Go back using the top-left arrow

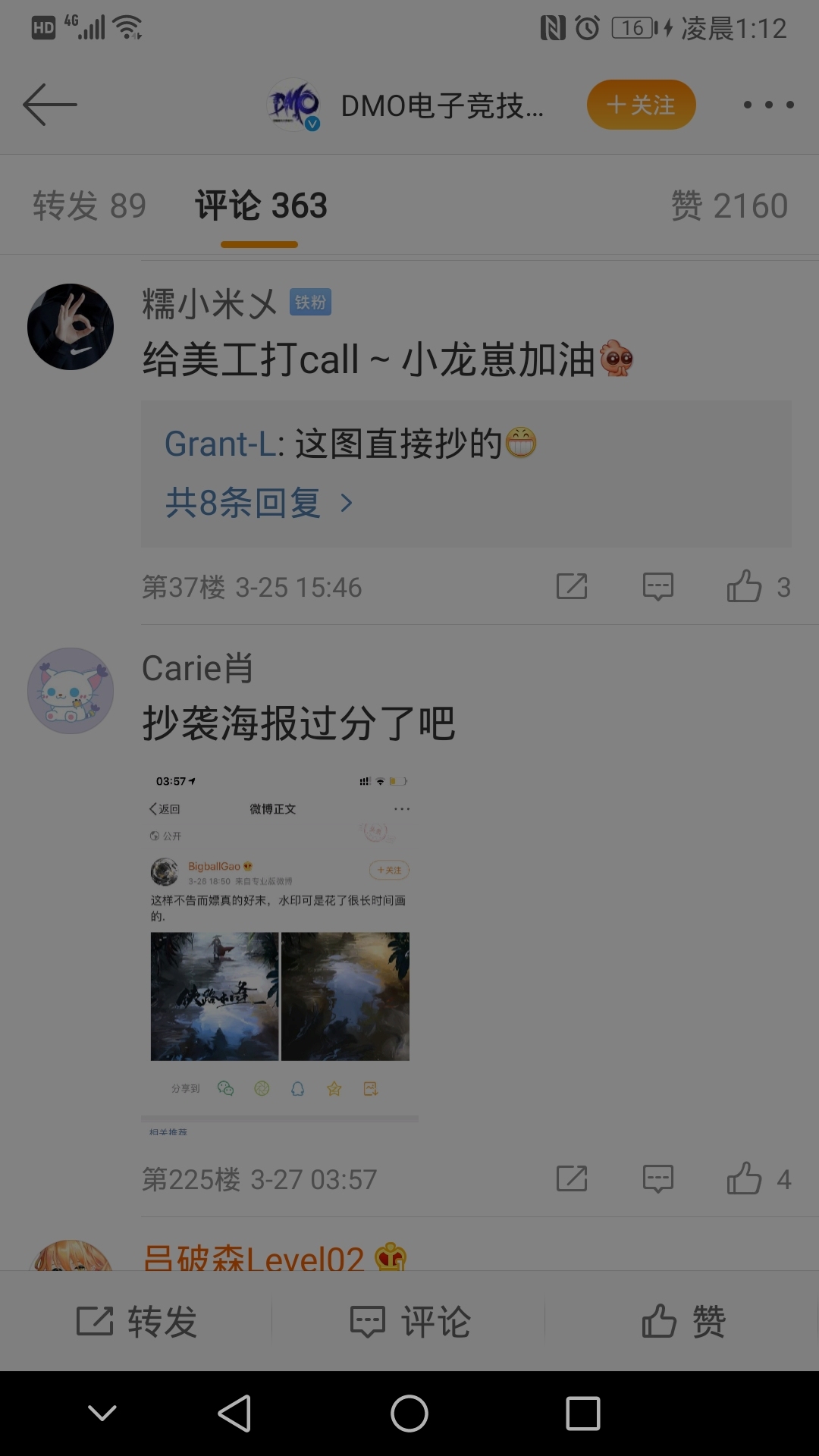point(50,105)
